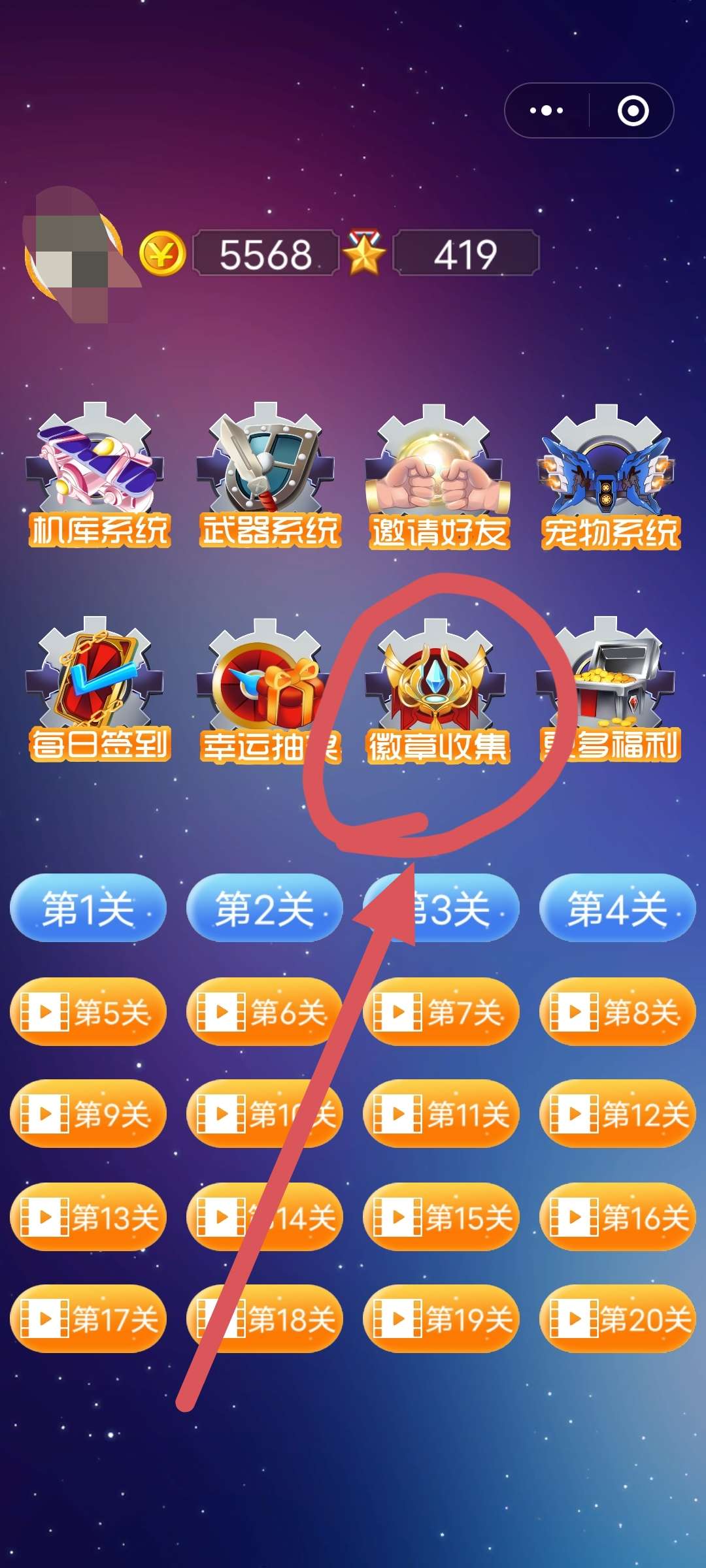The height and width of the screenshot is (1568, 706).
Task: Open the mini program overflow menu
Action: pos(546,110)
